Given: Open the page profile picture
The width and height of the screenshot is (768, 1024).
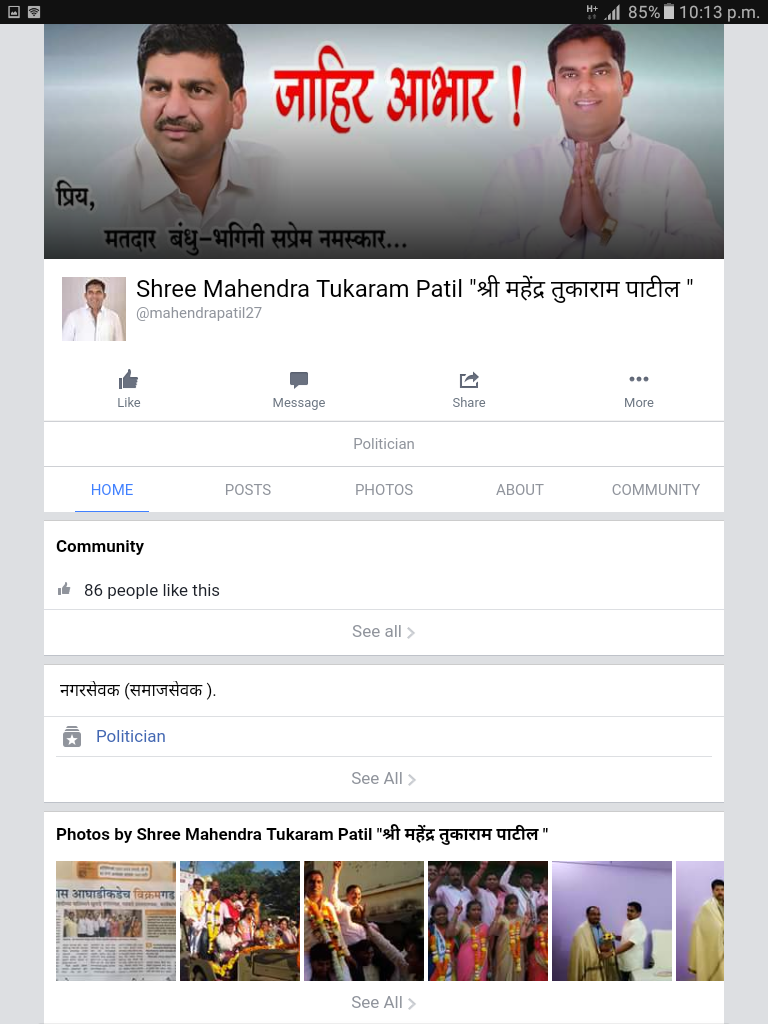Looking at the screenshot, I should [94, 309].
